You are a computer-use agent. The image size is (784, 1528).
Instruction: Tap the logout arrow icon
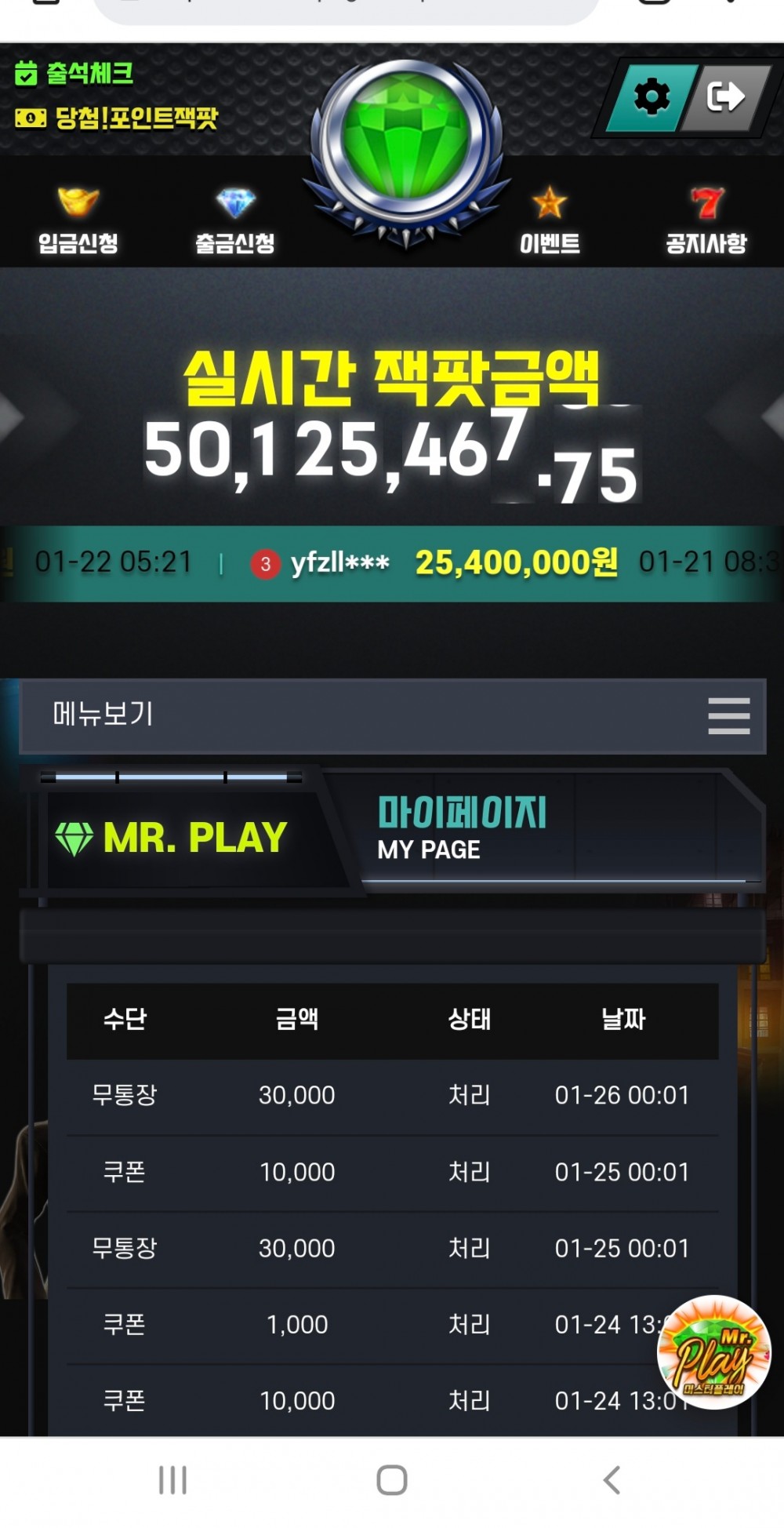[x=724, y=97]
